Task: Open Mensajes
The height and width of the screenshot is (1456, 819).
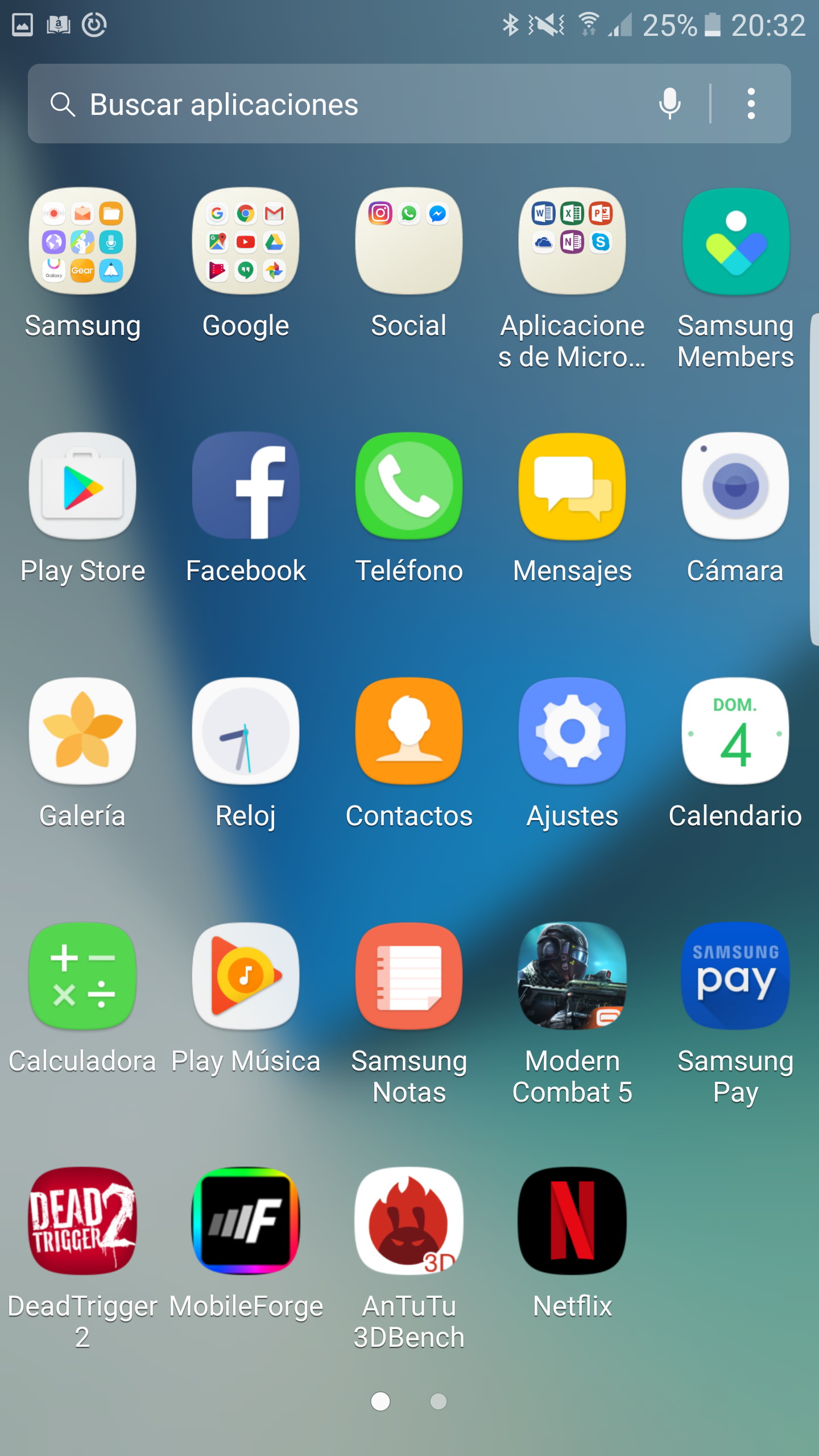Action: click(572, 486)
